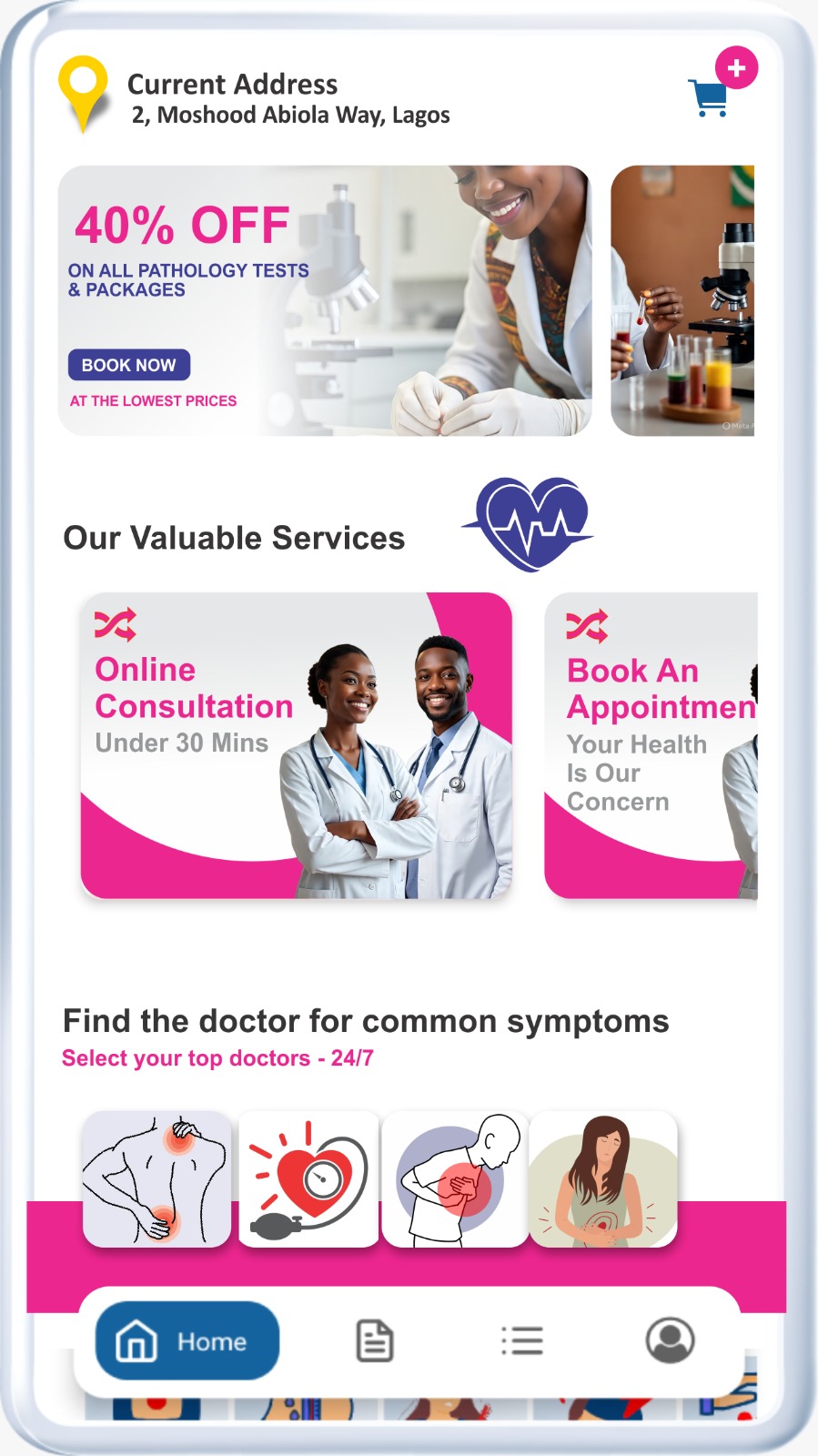Viewport: 818px width, 1456px height.
Task: Go to the Home tab
Action: pyautogui.click(x=187, y=1340)
